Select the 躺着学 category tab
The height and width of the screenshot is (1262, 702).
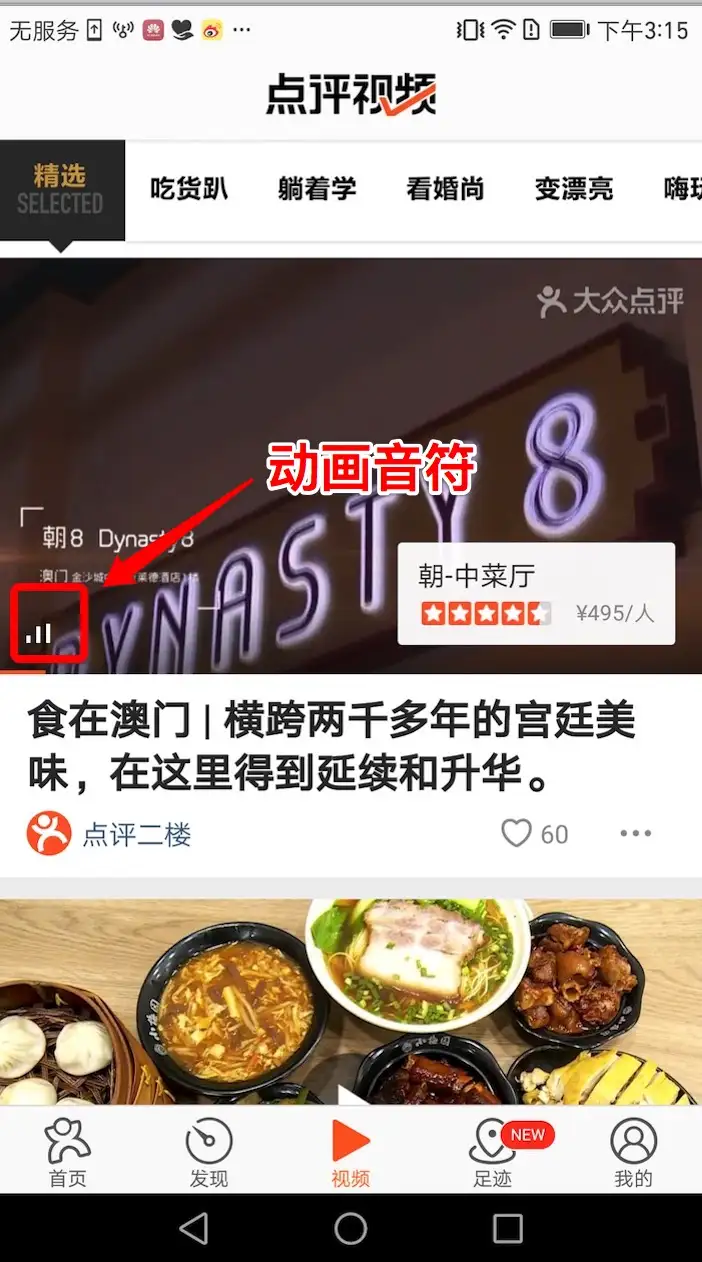pos(317,189)
